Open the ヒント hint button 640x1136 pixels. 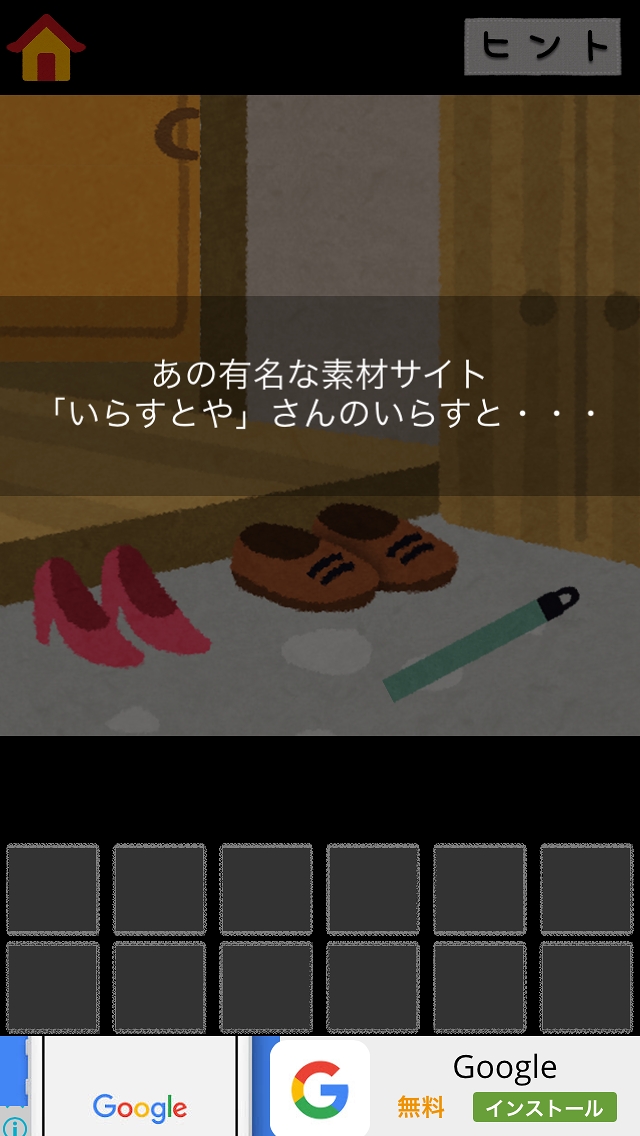543,46
